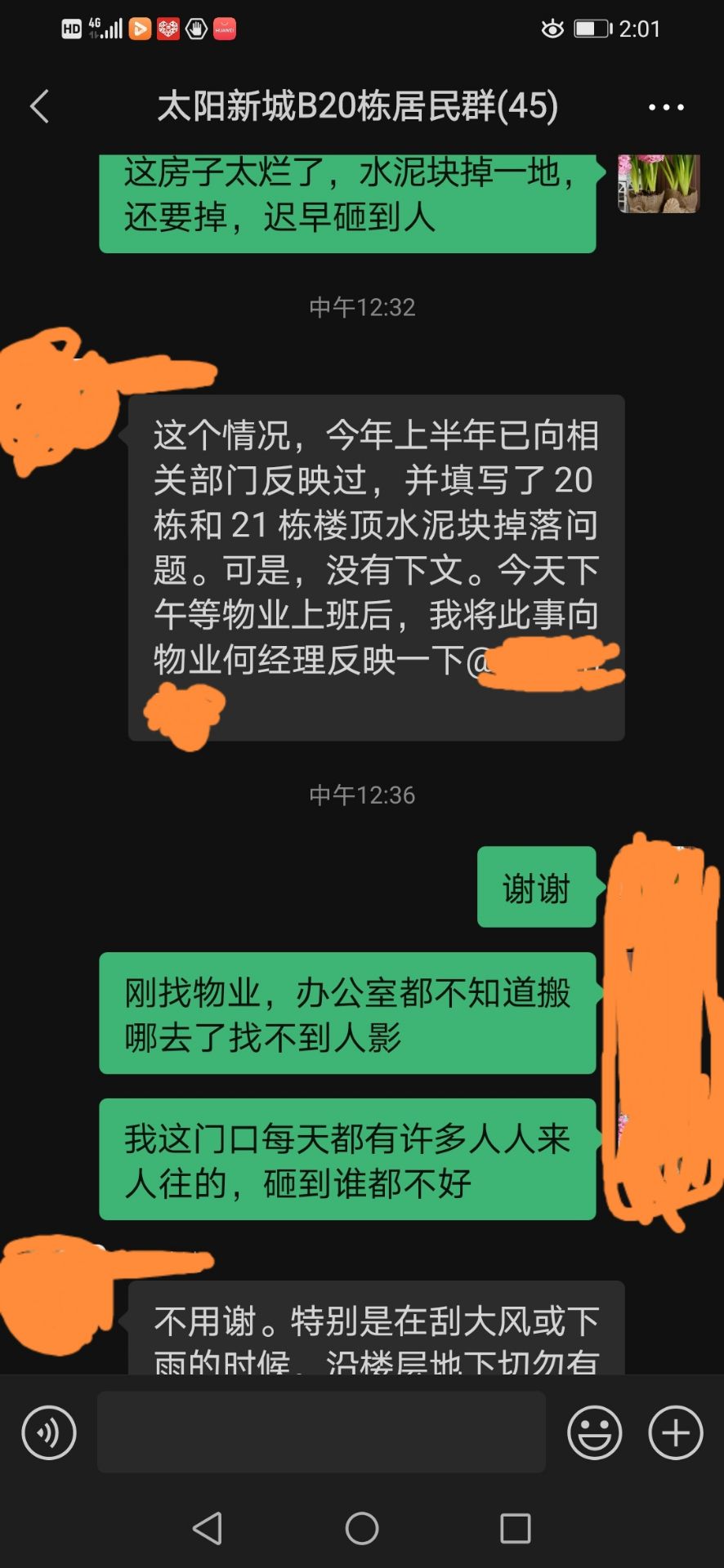The image size is (724, 1568).
Task: Tap the system home button
Action: click(x=361, y=1528)
